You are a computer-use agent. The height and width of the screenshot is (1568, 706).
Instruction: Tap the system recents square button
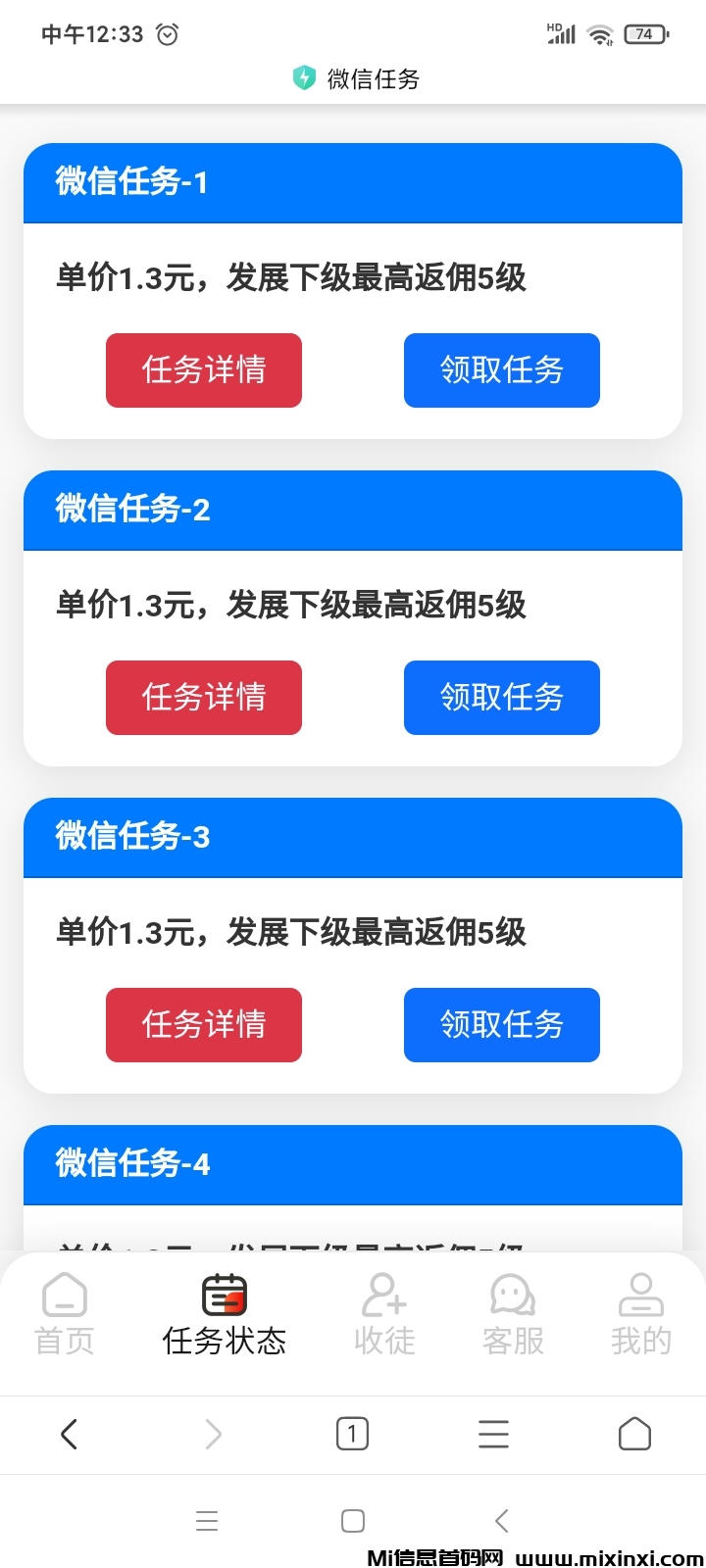[352, 1520]
